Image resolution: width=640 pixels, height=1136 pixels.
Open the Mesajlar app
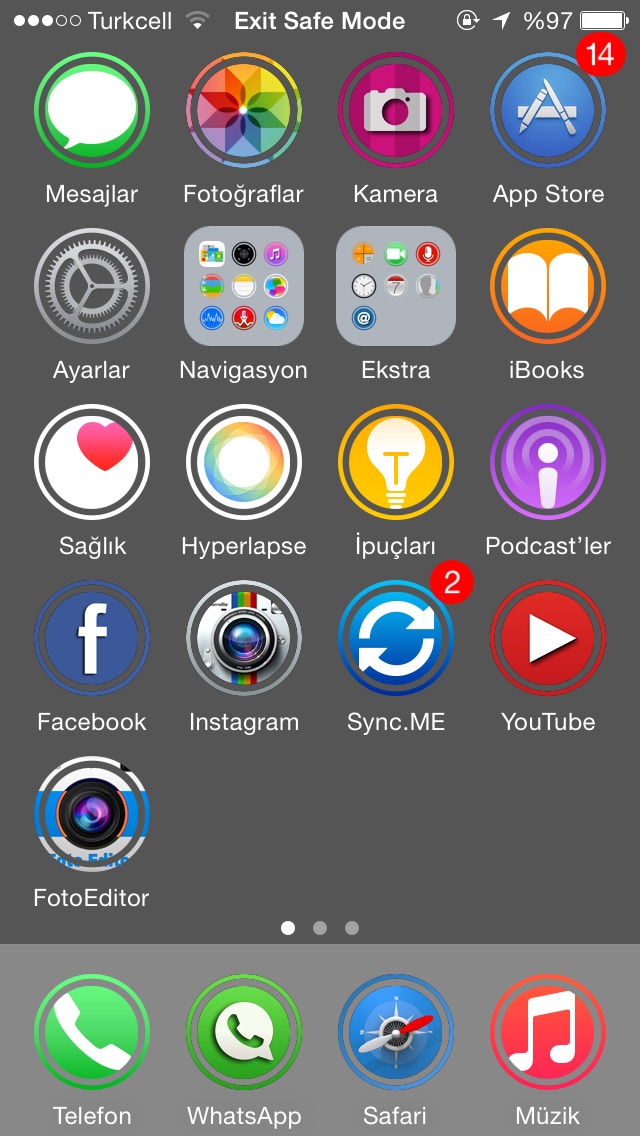point(91,110)
